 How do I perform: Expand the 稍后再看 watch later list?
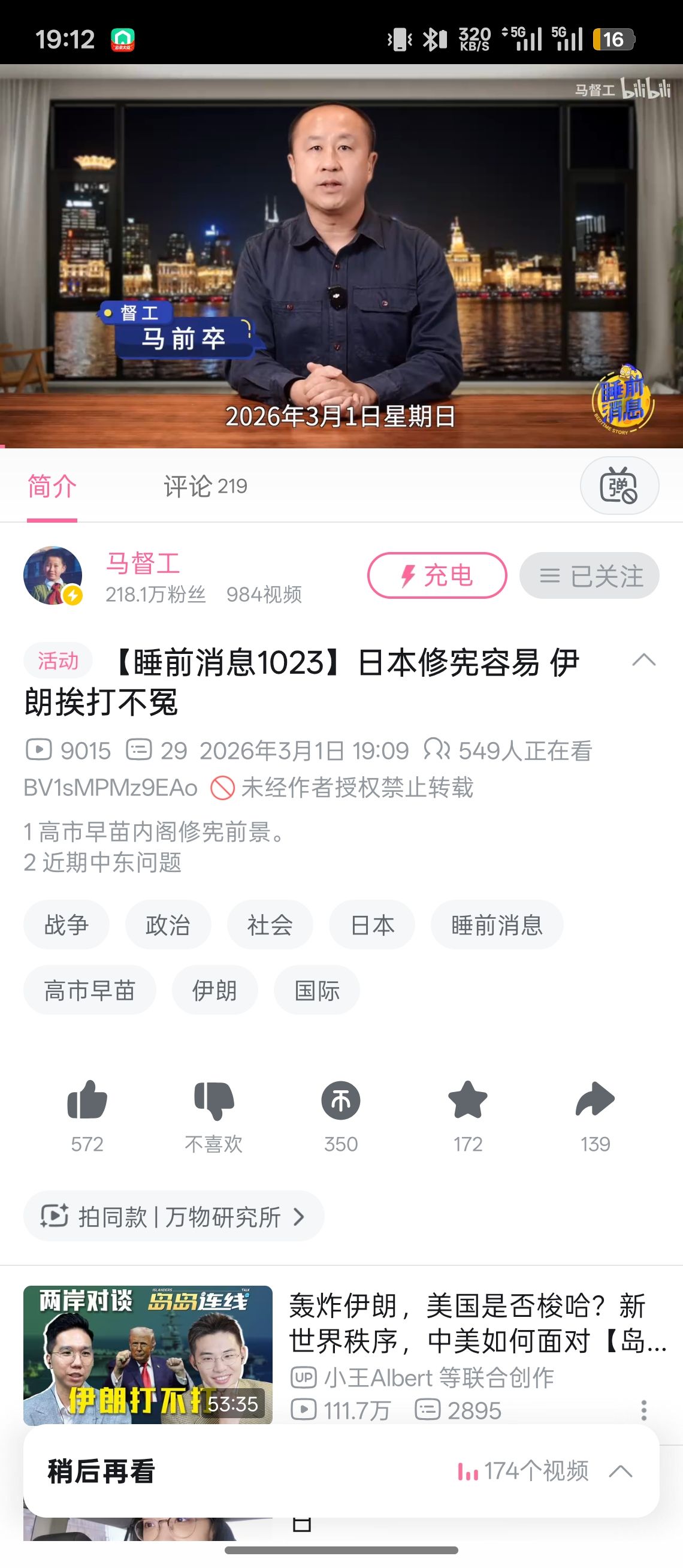click(620, 1471)
